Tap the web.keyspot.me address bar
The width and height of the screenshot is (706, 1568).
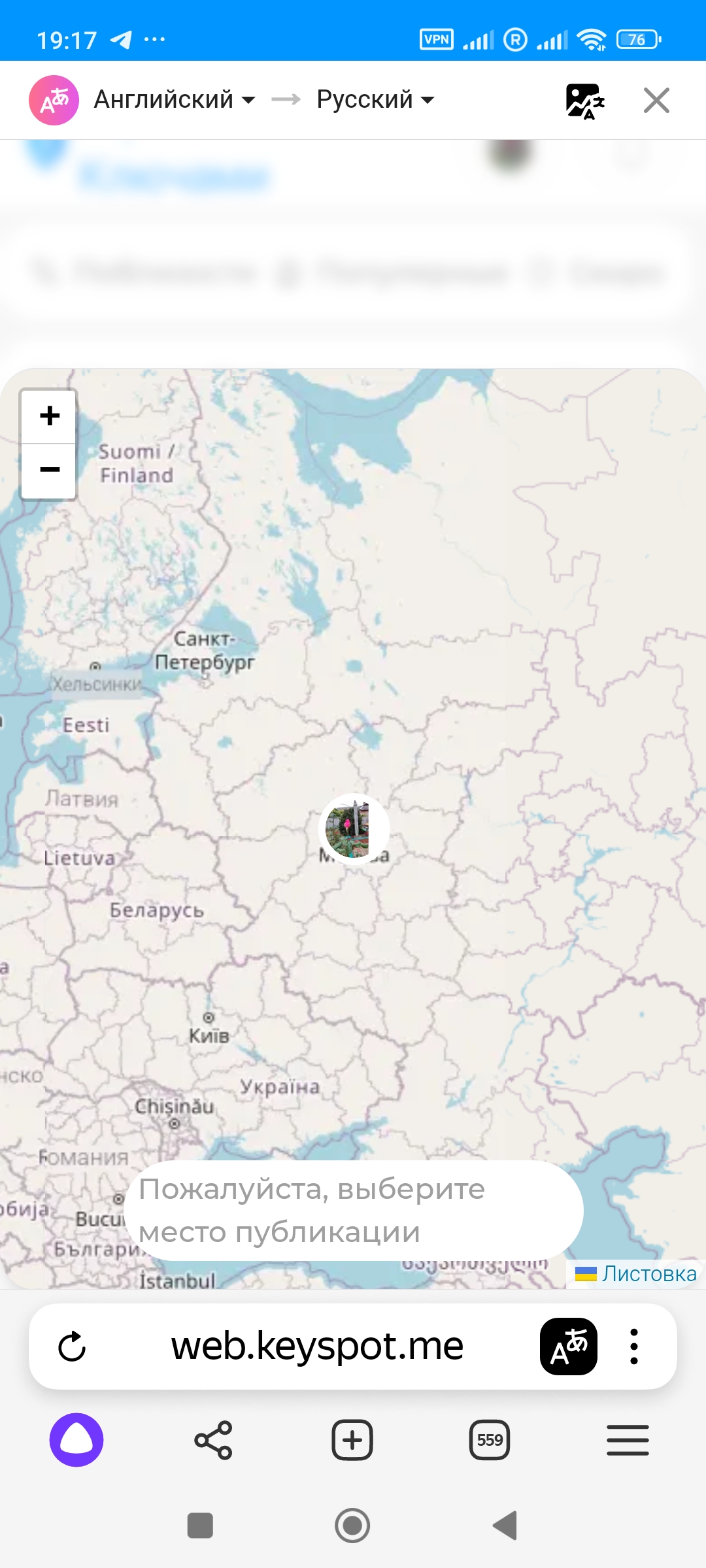317,1347
